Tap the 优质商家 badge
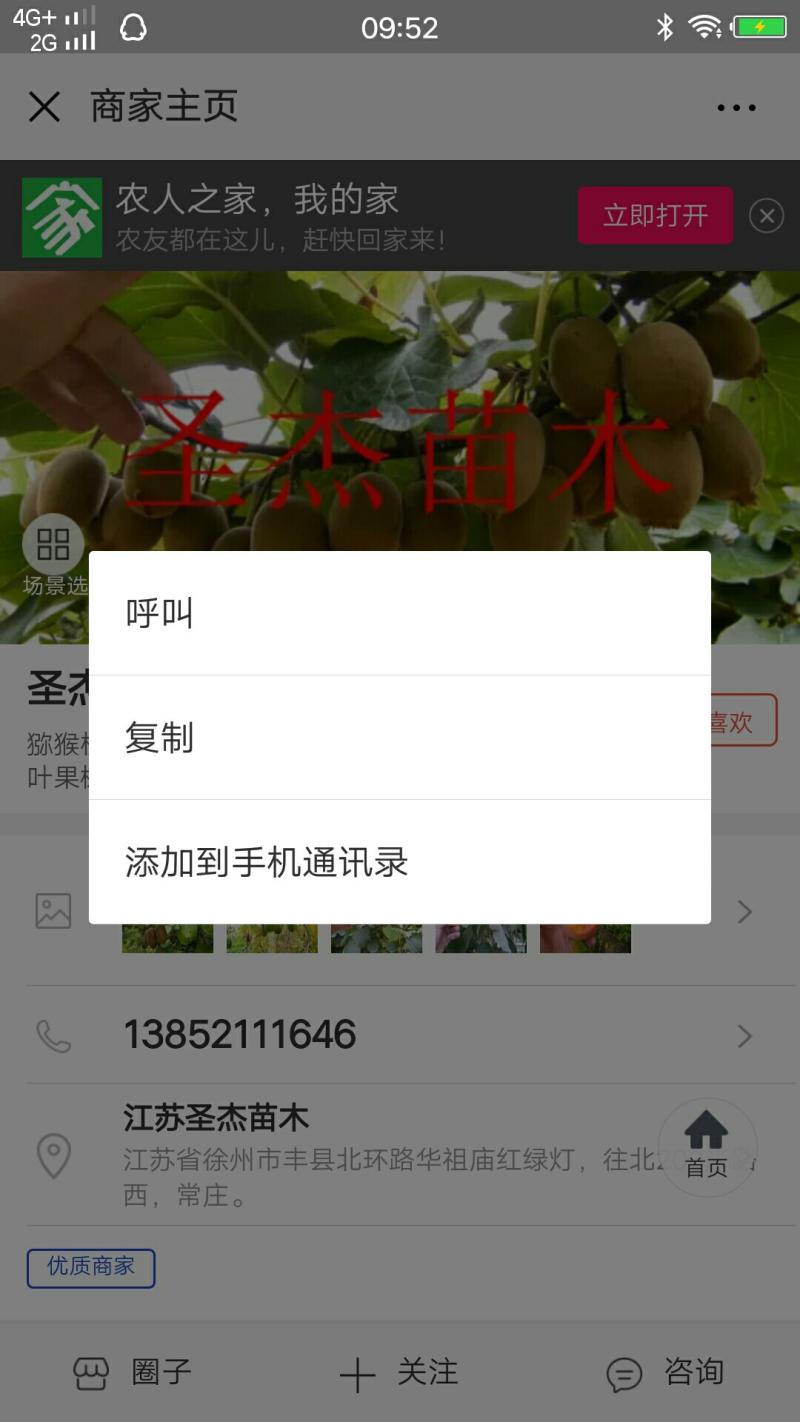This screenshot has height=1422, width=800. [91, 1267]
